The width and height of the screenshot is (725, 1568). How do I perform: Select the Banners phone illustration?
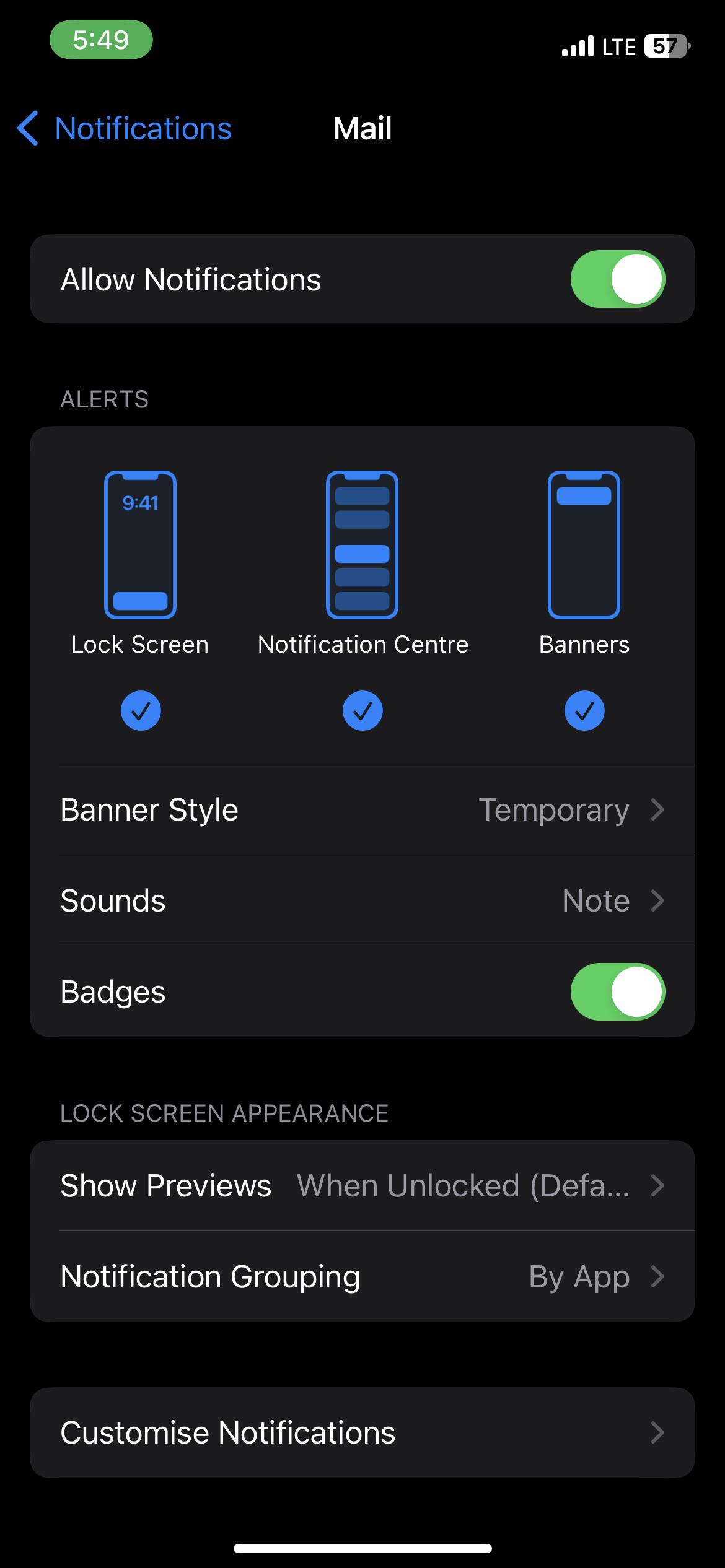(x=584, y=545)
